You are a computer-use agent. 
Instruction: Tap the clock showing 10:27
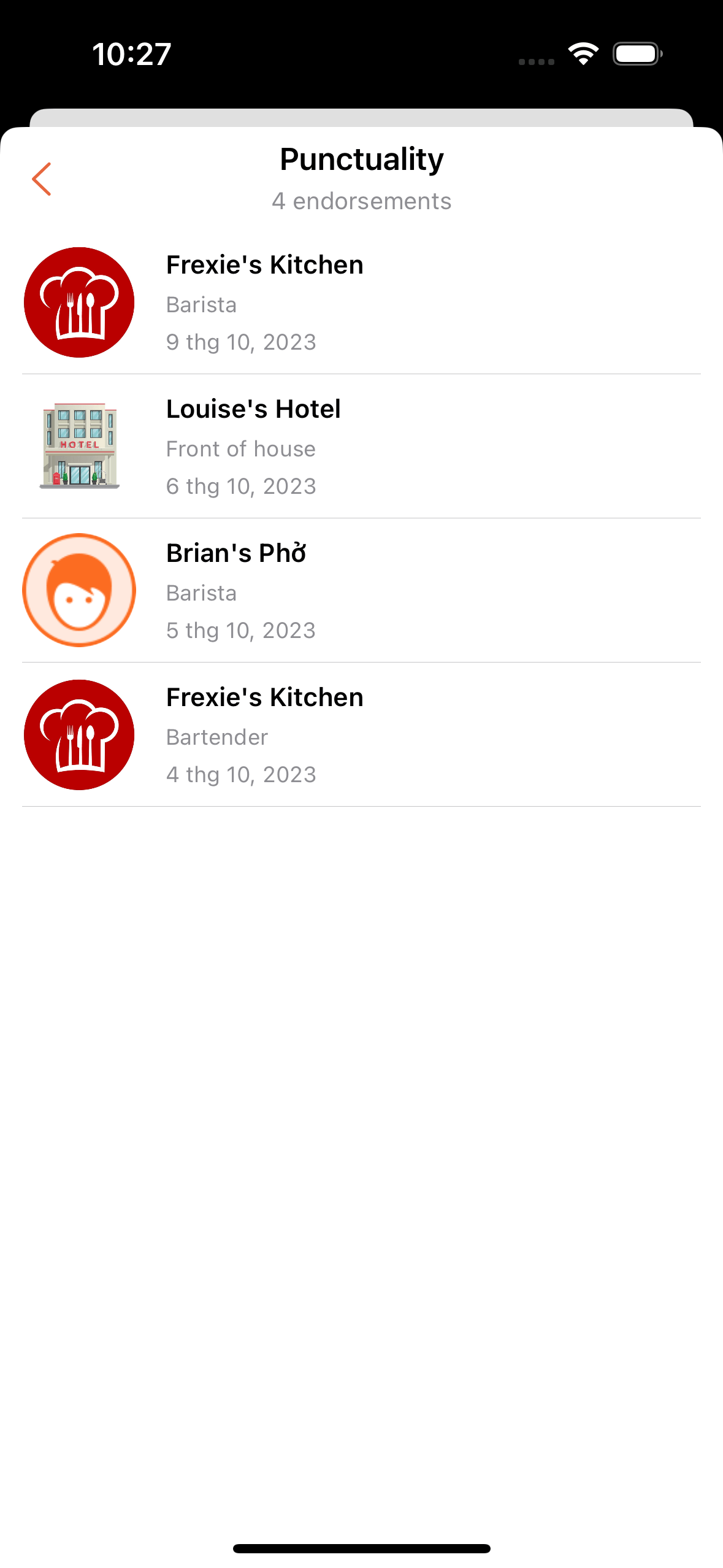[x=129, y=55]
